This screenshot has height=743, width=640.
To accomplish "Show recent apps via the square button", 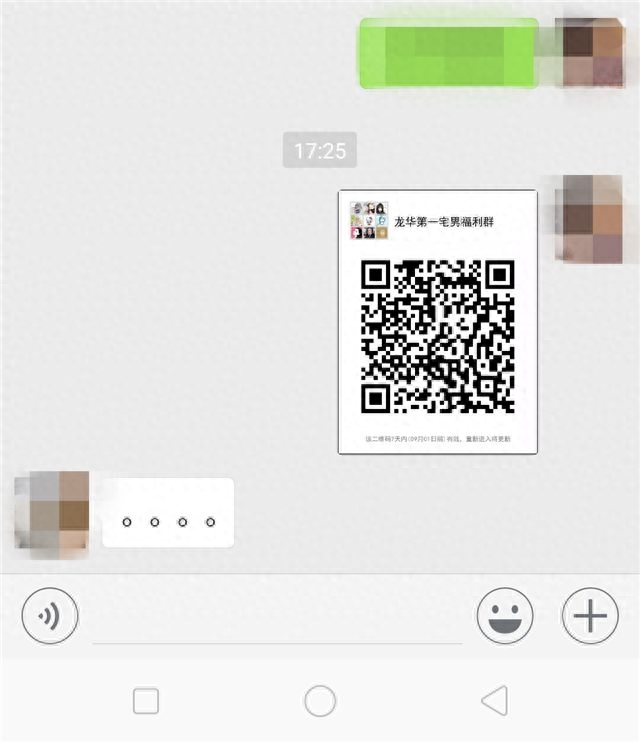I will click(x=146, y=701).
